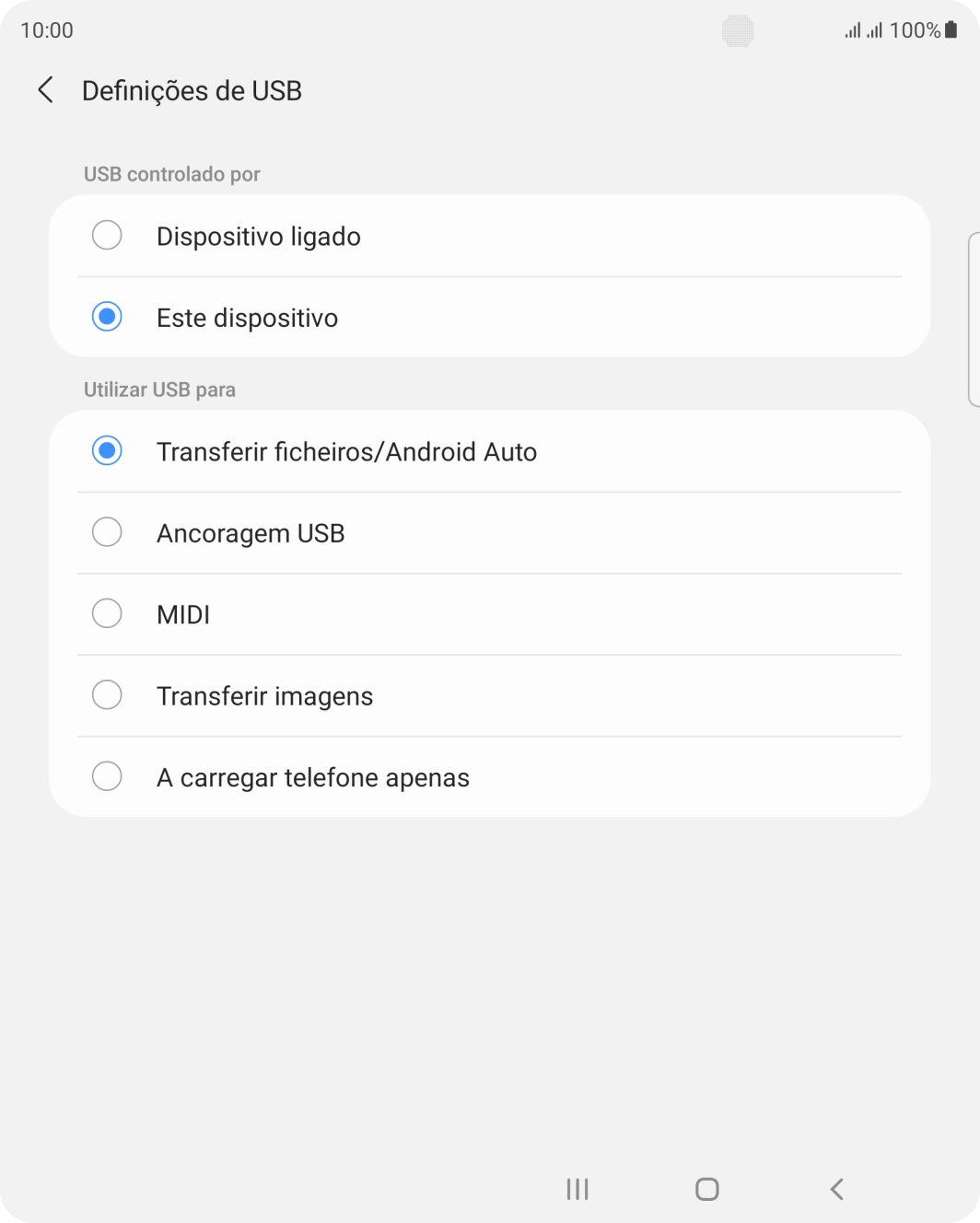Tap the navigation back button at bottom right
The width and height of the screenshot is (980, 1223).
tap(836, 1189)
